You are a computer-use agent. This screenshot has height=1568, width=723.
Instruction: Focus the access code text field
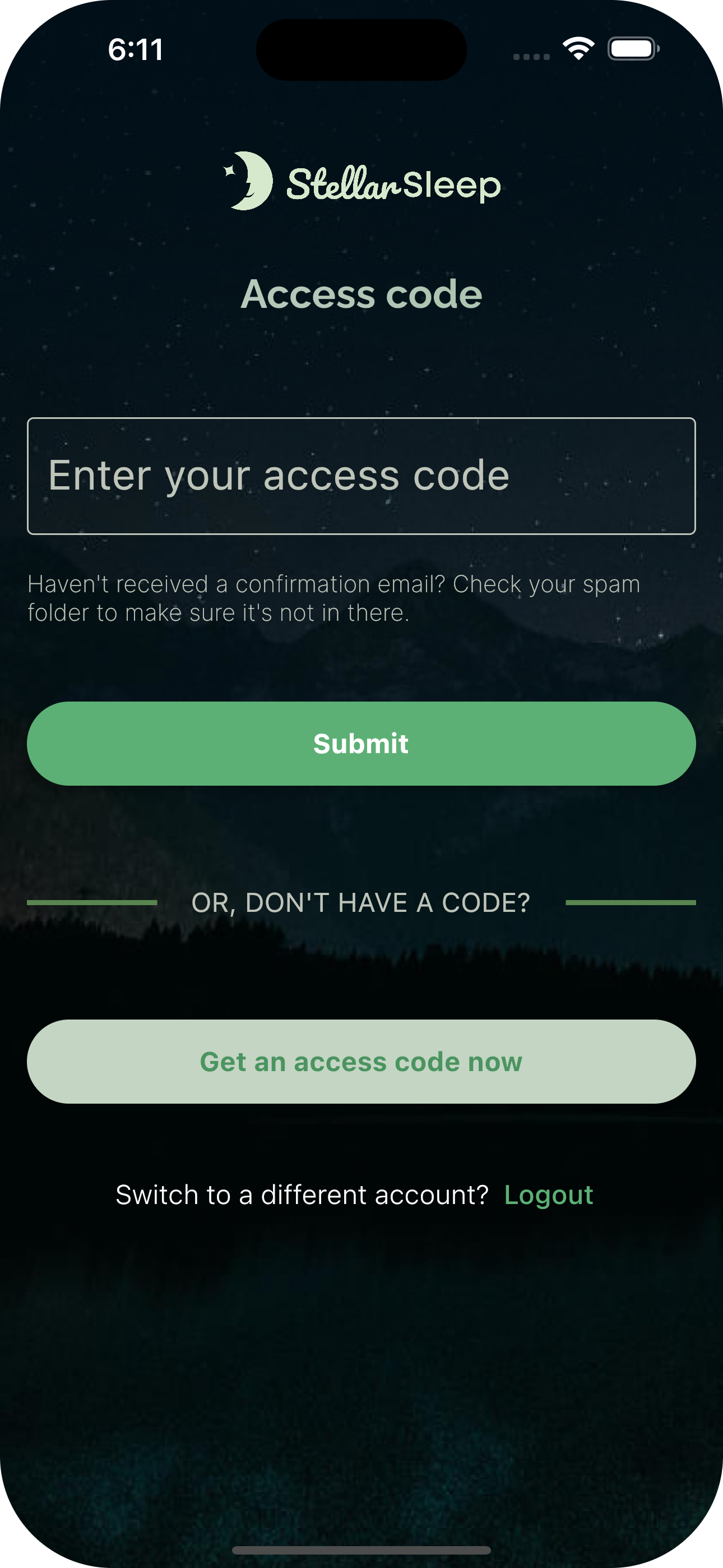click(x=361, y=476)
